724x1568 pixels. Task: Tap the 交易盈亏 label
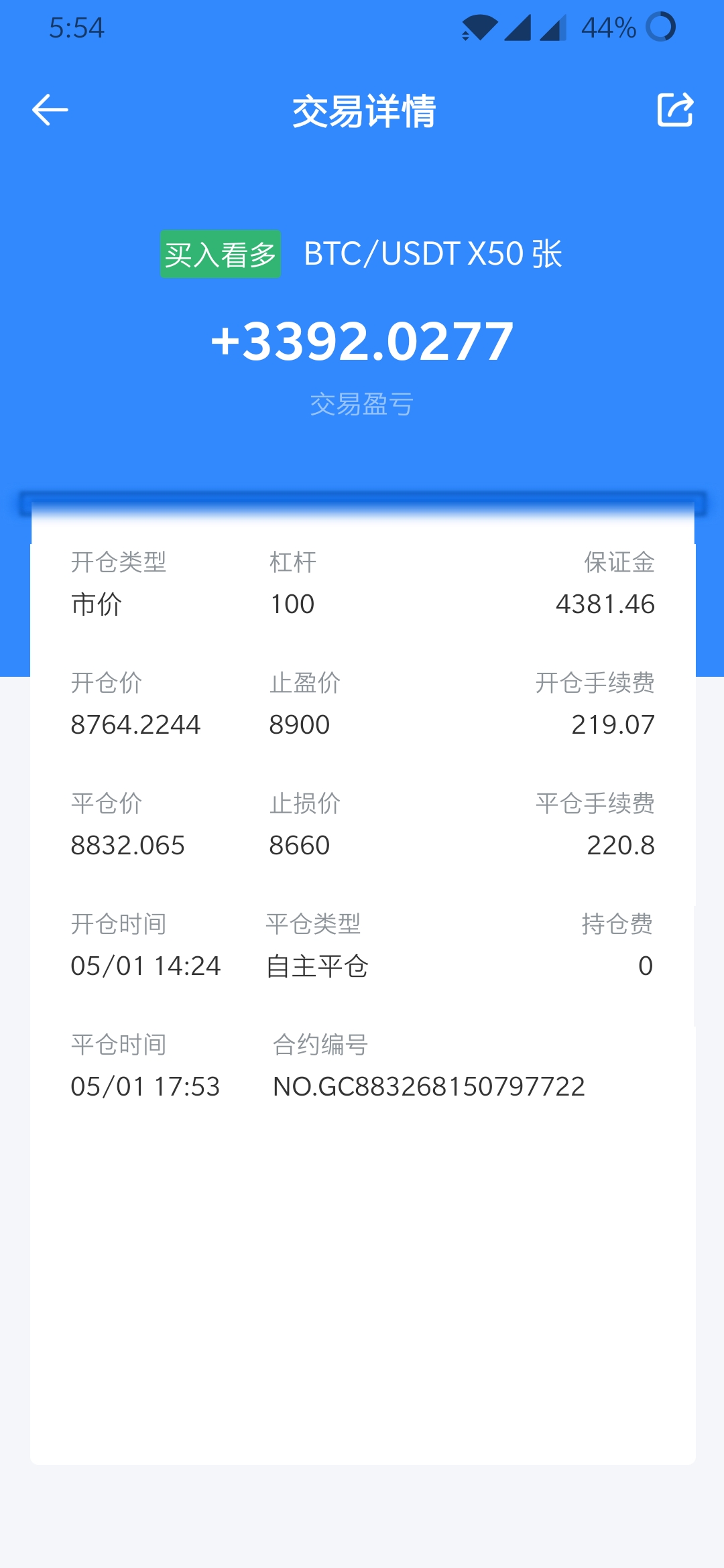362,405
